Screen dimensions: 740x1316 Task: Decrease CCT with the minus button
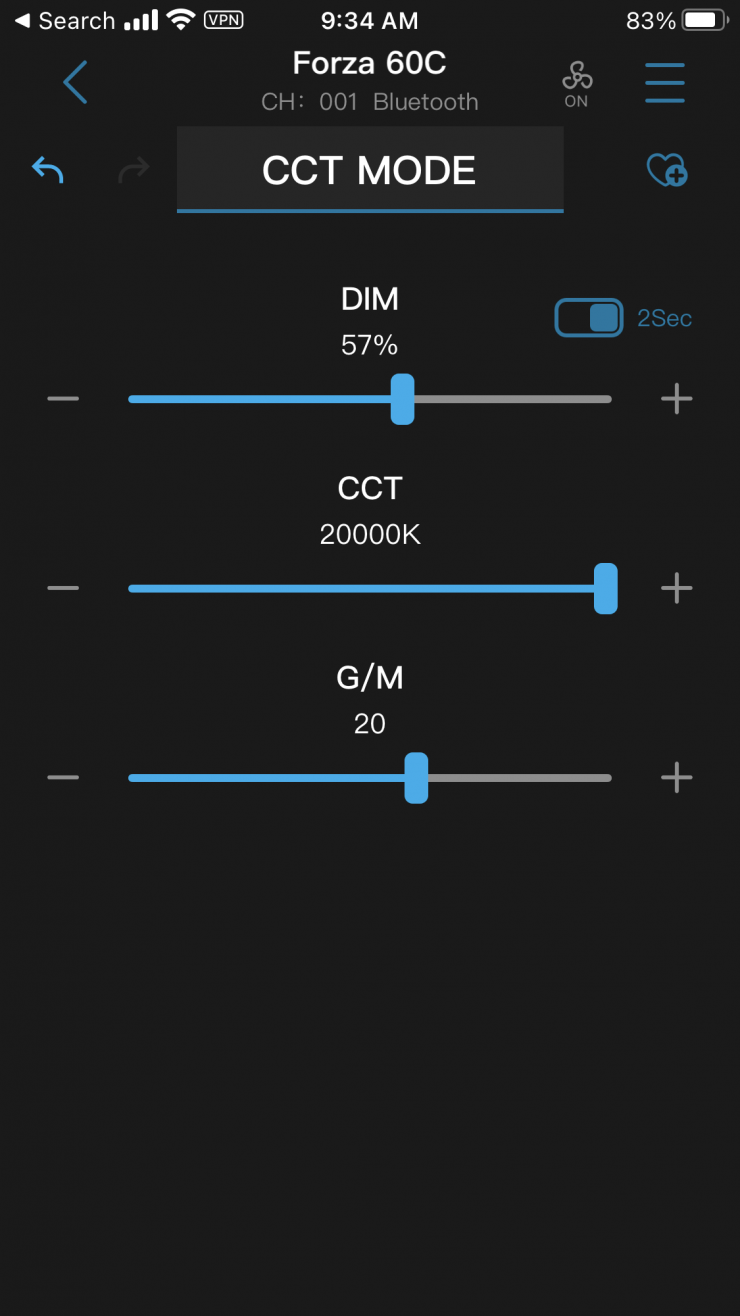[x=63, y=588]
